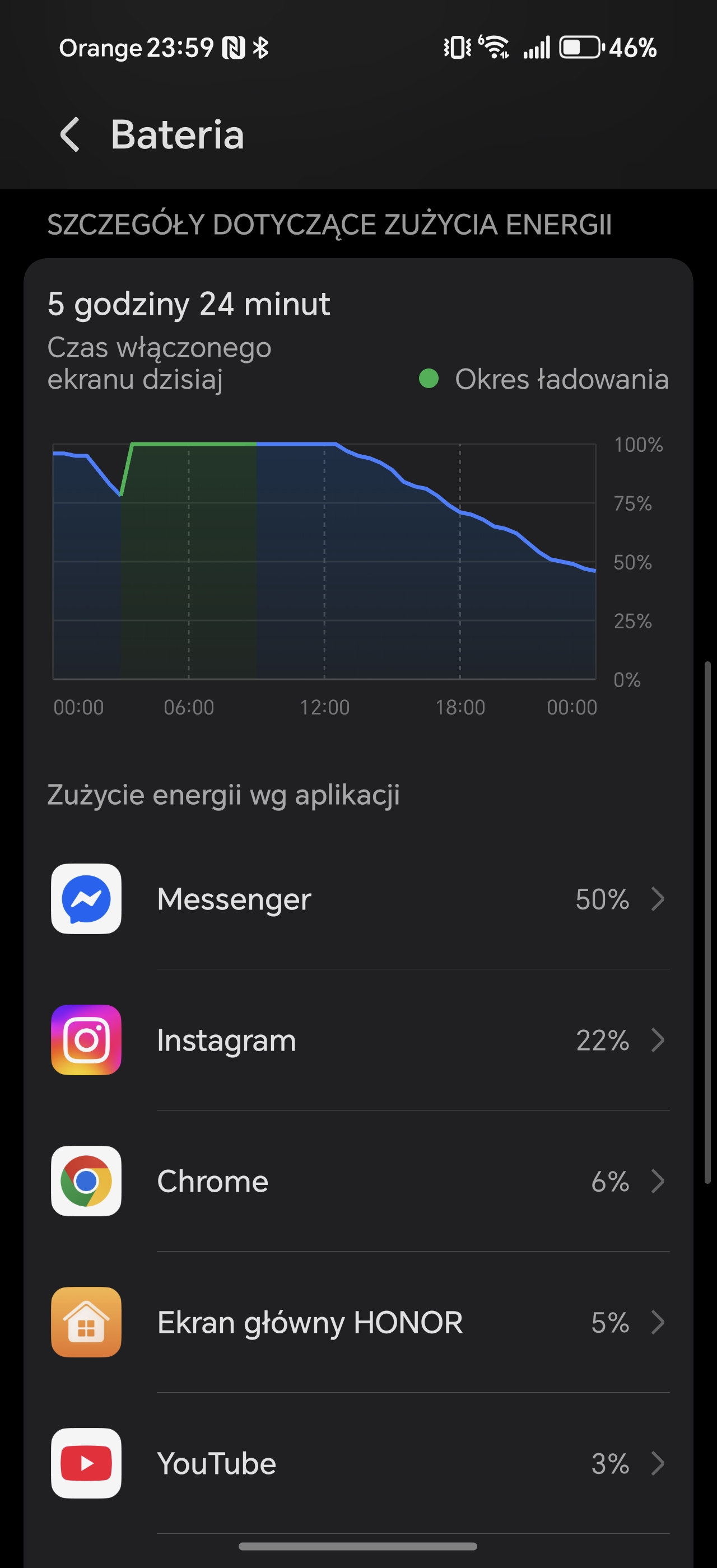Go back from the Bateria screen
Screen dimensions: 717x1568
[x=70, y=134]
